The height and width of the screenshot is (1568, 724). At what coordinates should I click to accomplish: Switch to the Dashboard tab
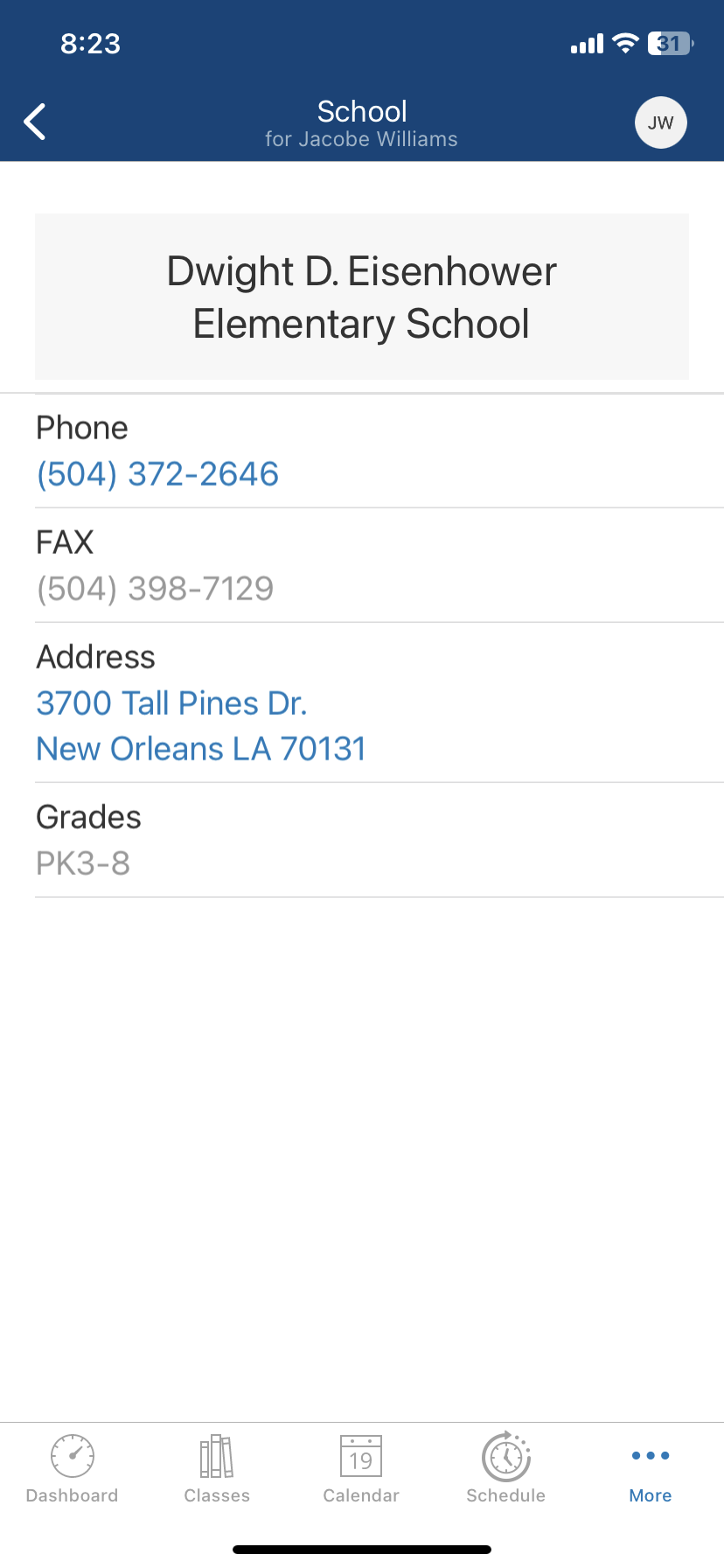[73, 1469]
